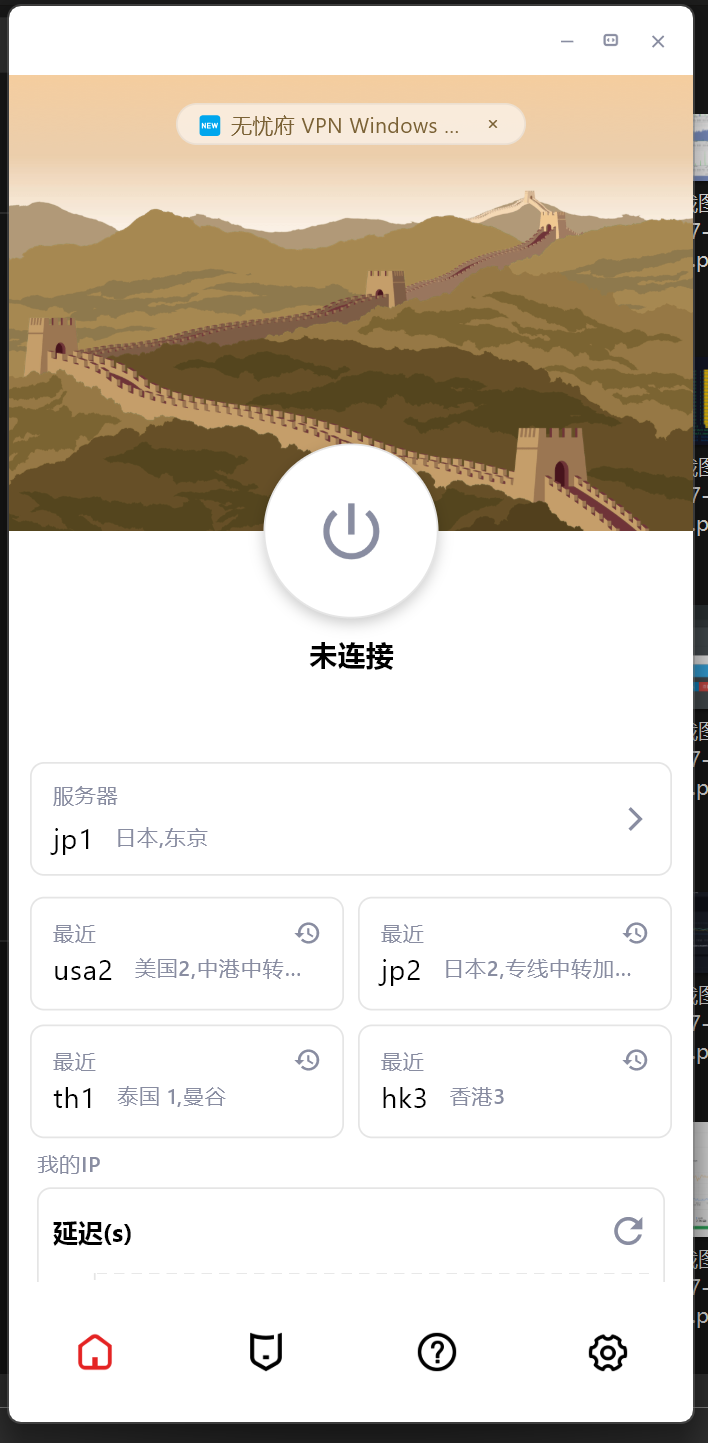This screenshot has height=1443, width=708.
Task: Refresh the 延迟(s) latency chart
Action: [628, 1231]
